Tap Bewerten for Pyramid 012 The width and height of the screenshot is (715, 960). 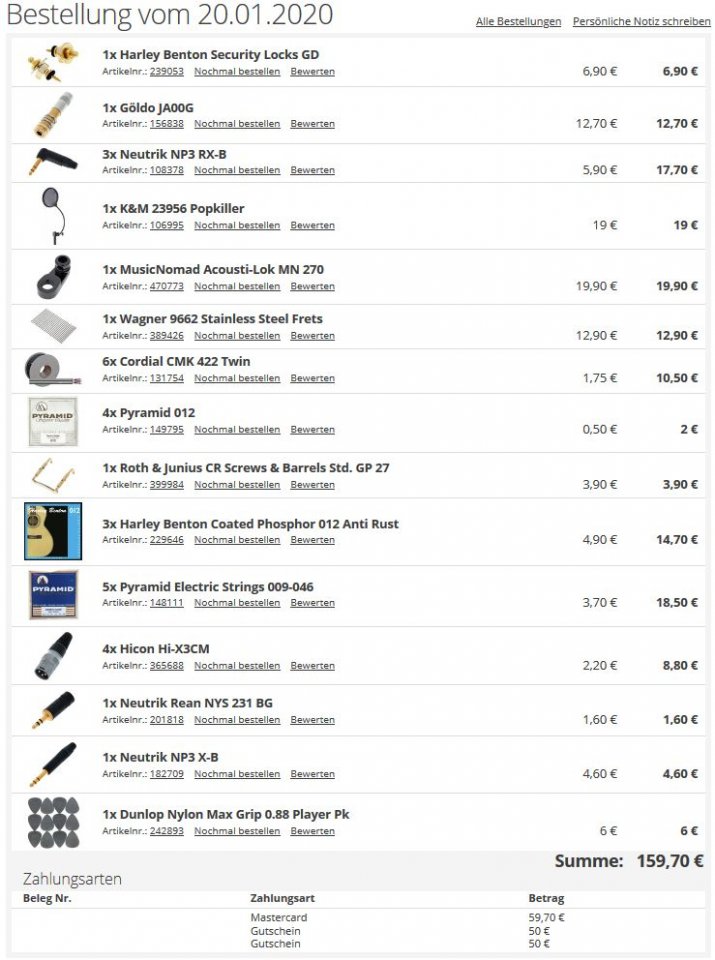coord(312,430)
